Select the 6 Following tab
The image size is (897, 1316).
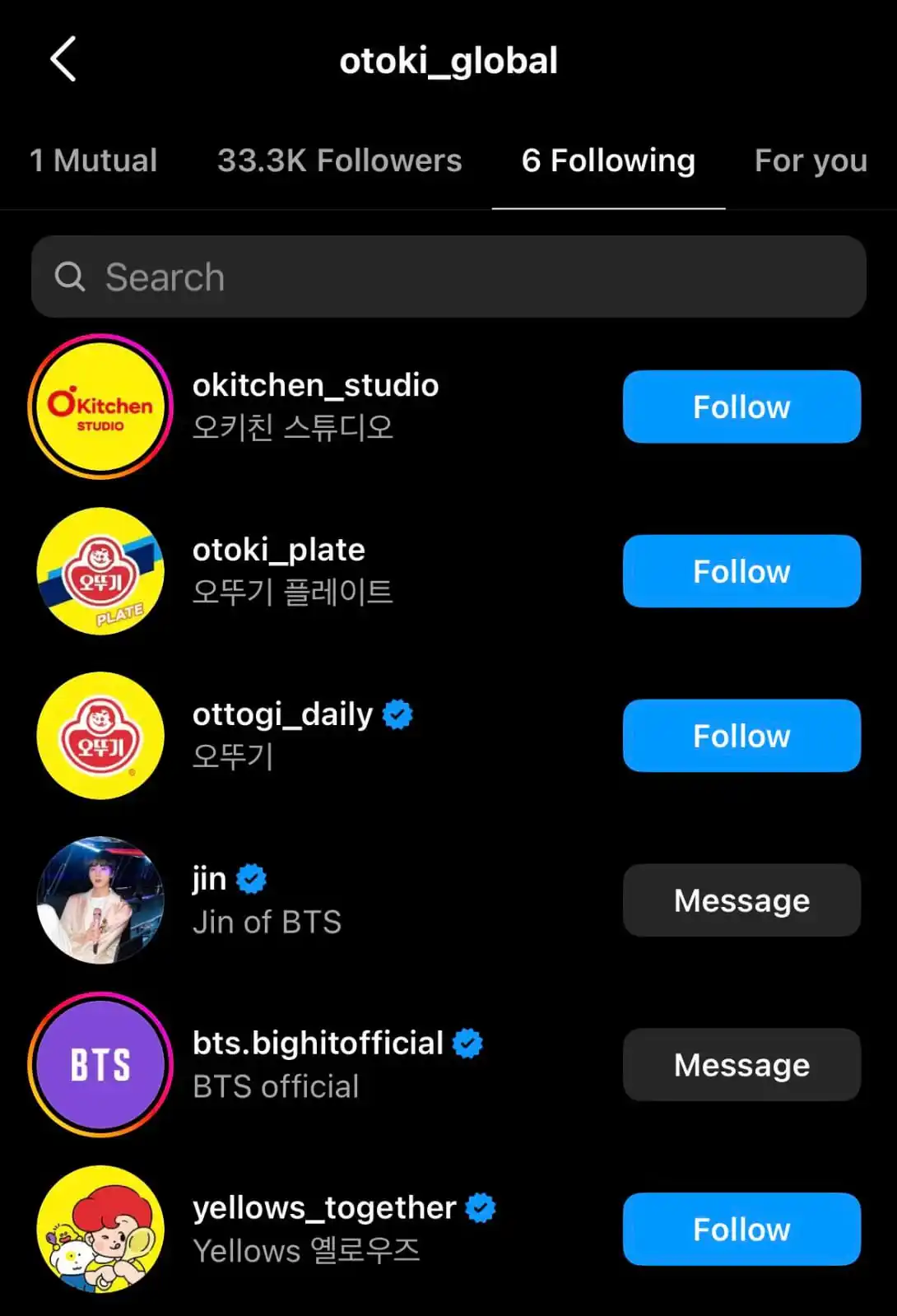pyautogui.click(x=608, y=160)
